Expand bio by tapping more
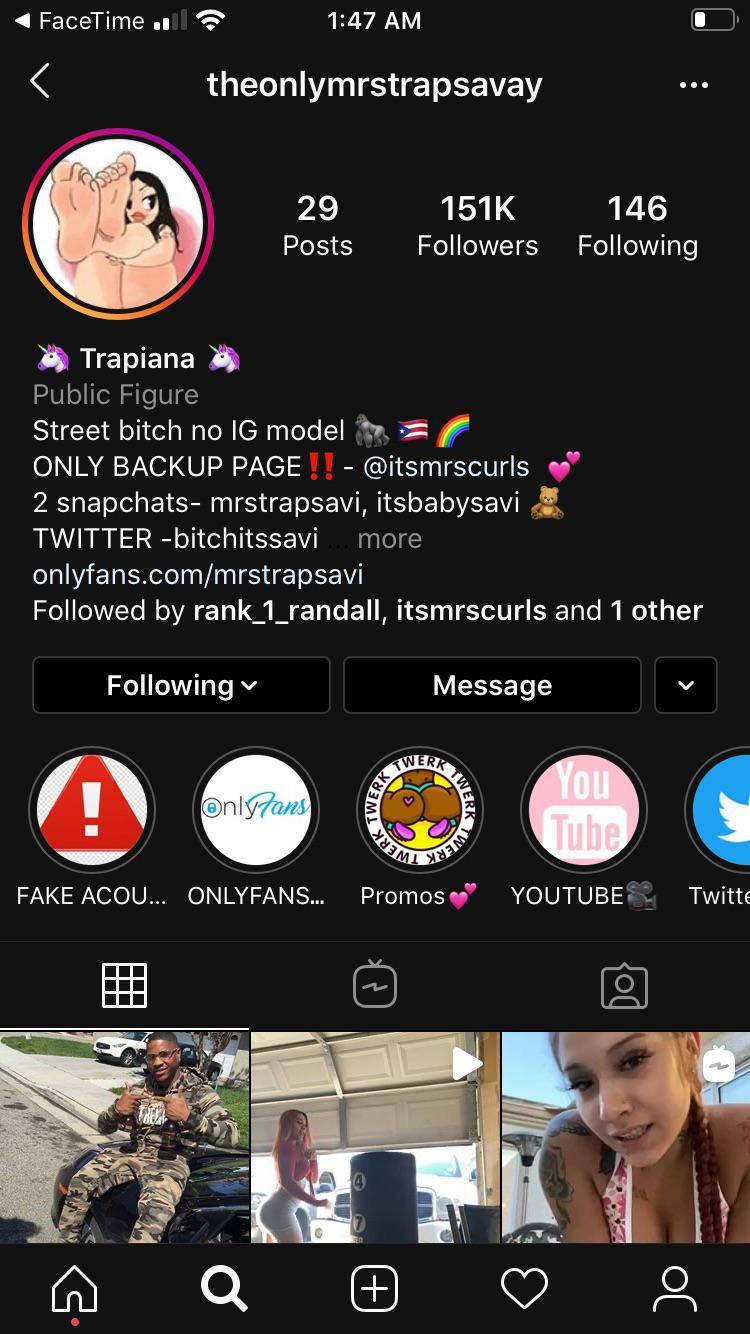This screenshot has width=750, height=1334. tap(389, 539)
